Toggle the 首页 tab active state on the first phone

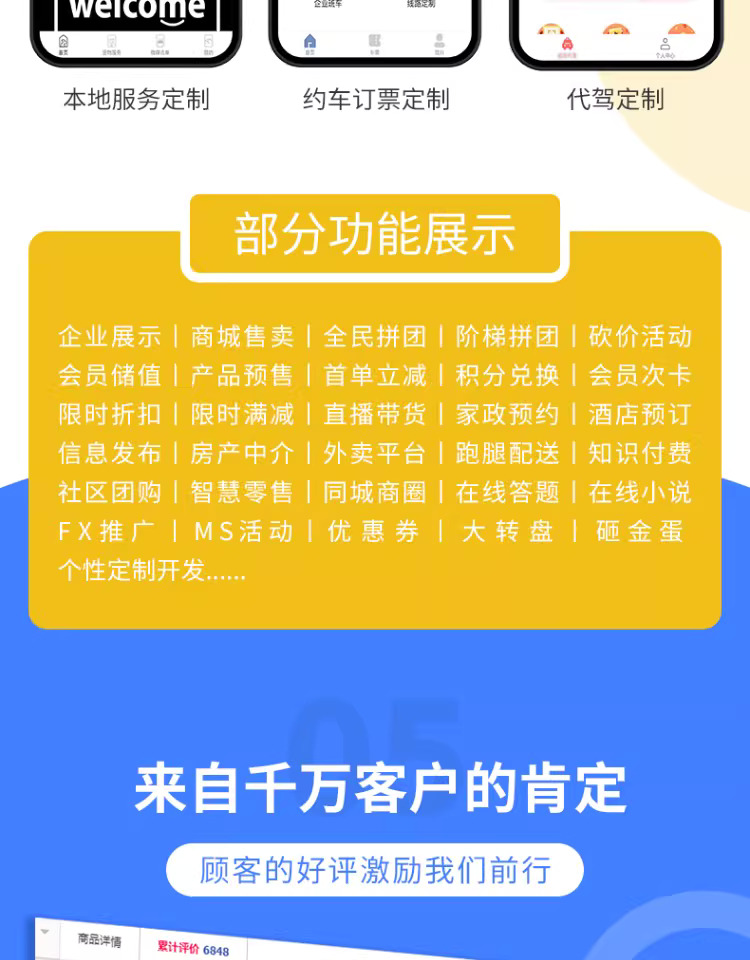[x=64, y=41]
